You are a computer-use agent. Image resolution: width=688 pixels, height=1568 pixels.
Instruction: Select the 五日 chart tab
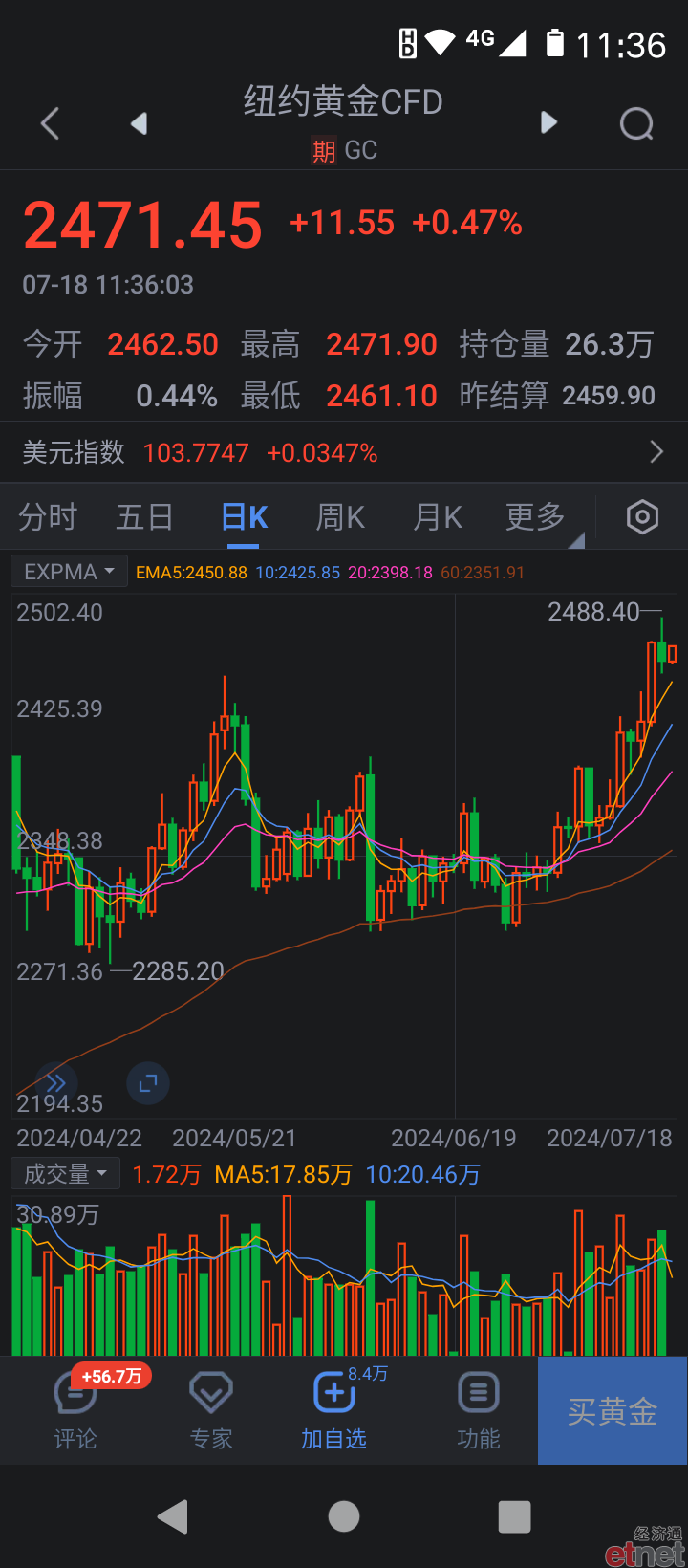tap(145, 517)
